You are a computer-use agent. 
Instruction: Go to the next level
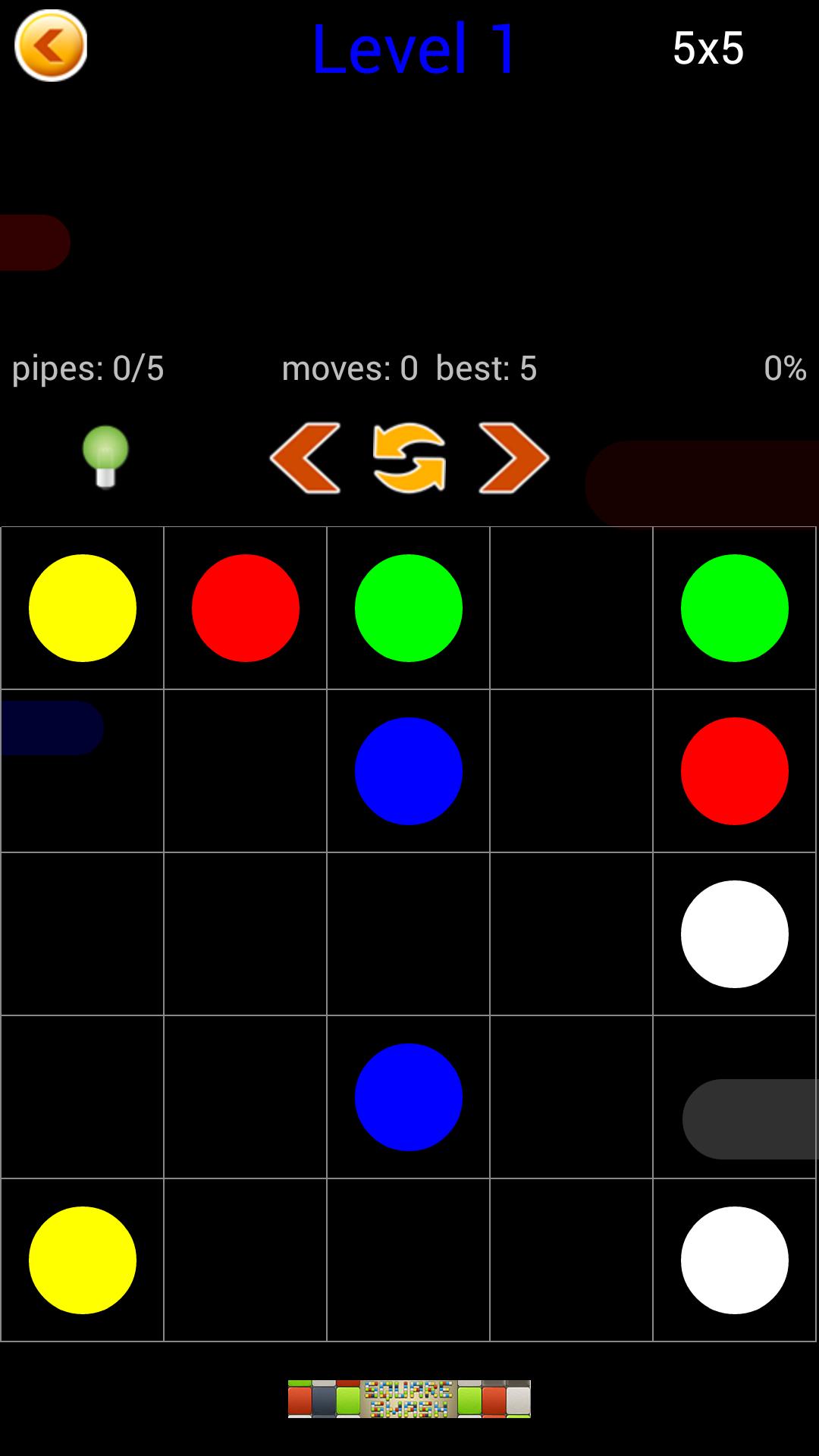tap(514, 458)
